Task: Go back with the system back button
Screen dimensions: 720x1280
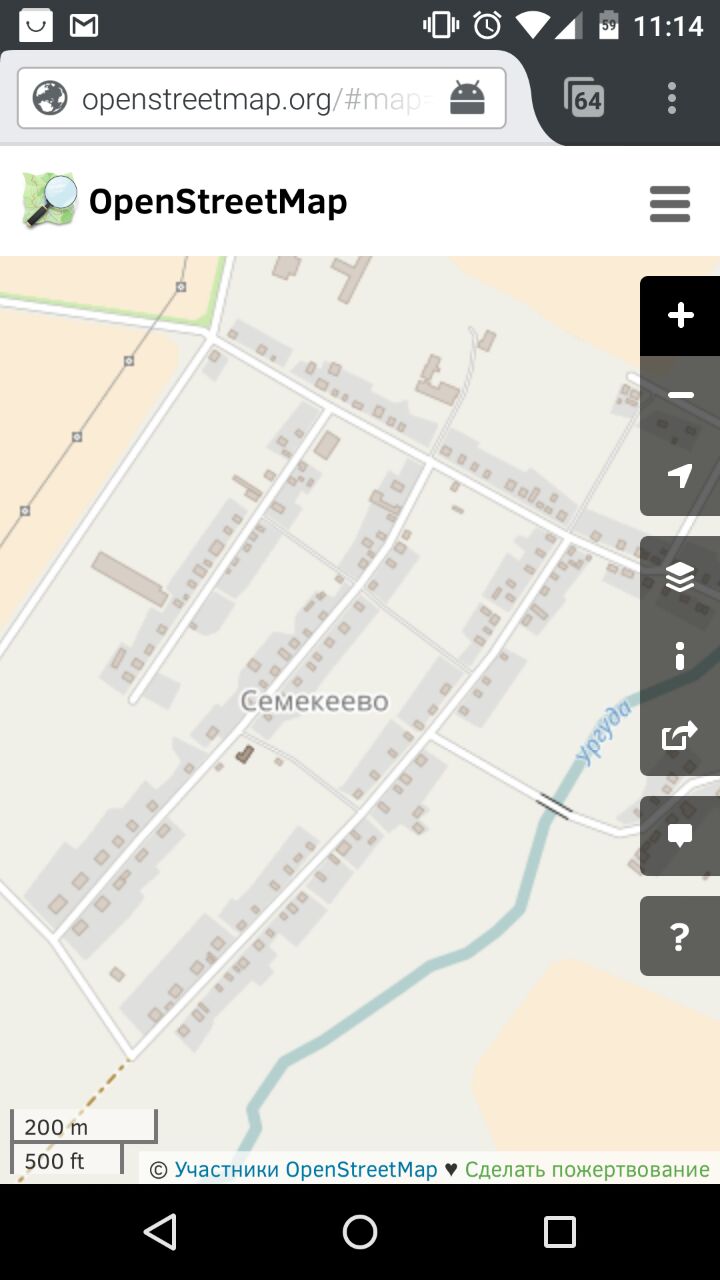Action: tap(160, 1232)
